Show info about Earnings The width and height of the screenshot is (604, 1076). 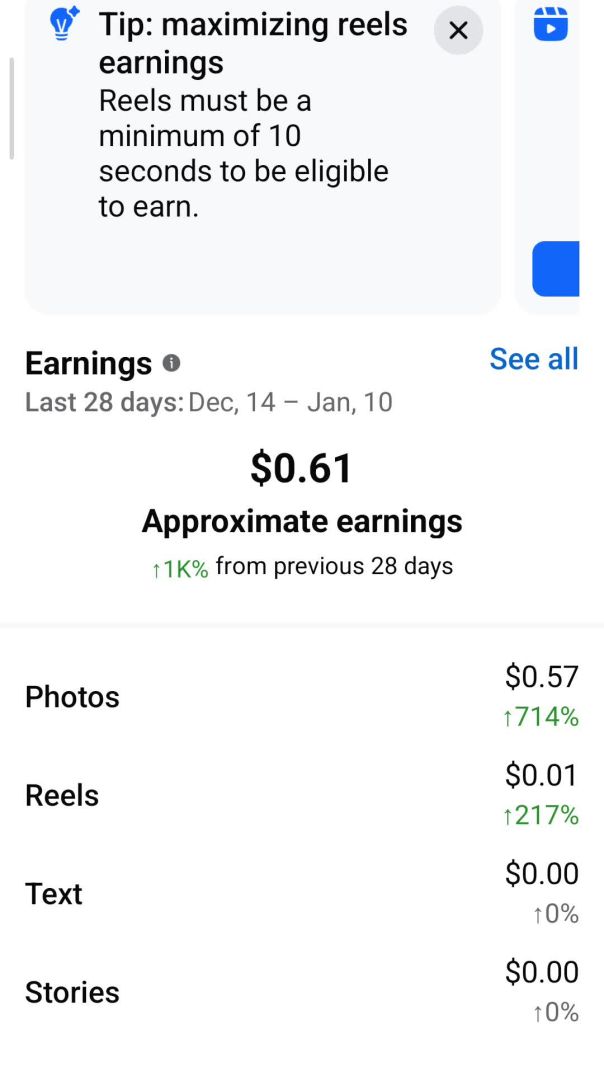172,363
